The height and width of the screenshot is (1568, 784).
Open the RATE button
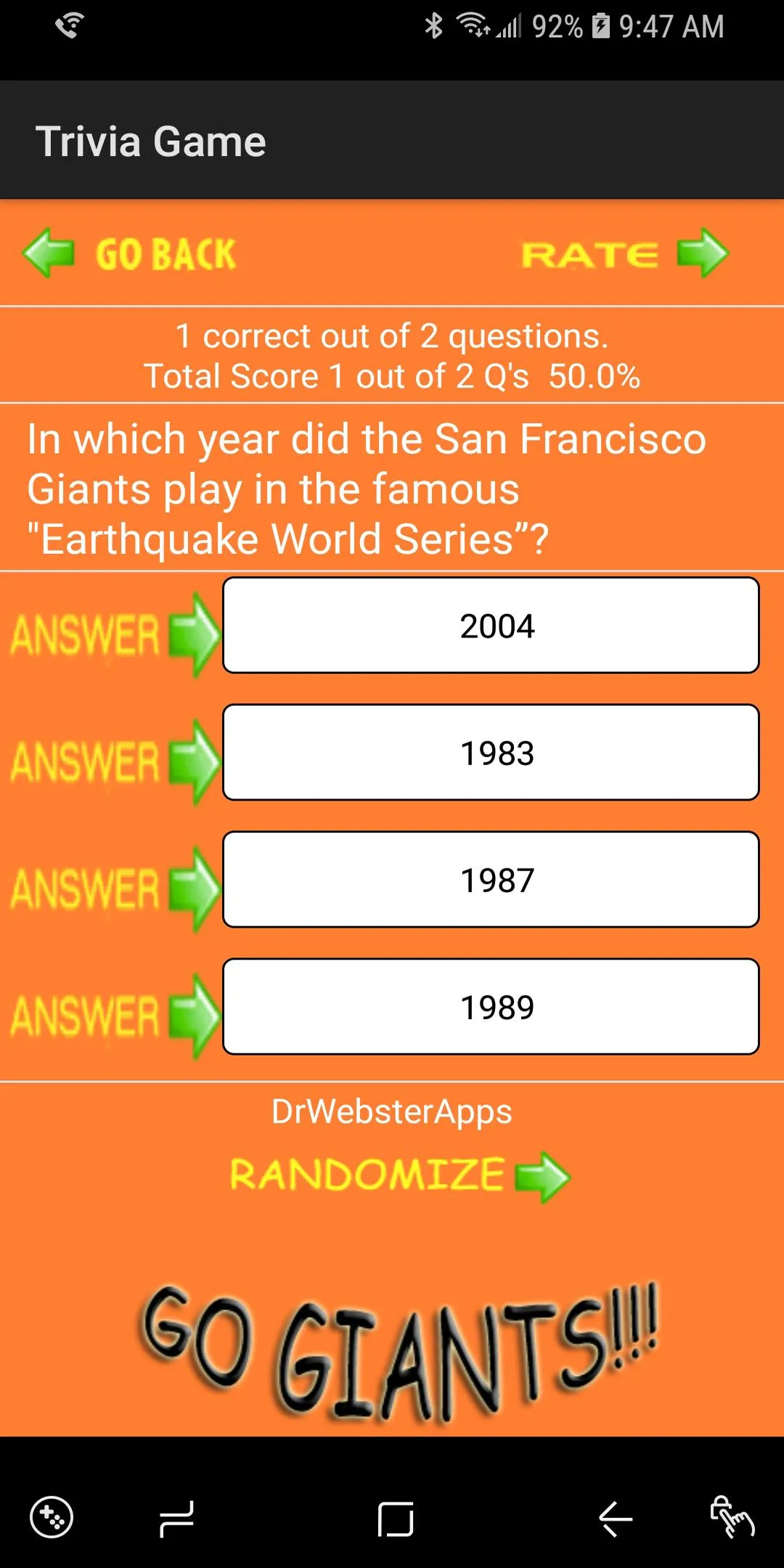click(624, 253)
